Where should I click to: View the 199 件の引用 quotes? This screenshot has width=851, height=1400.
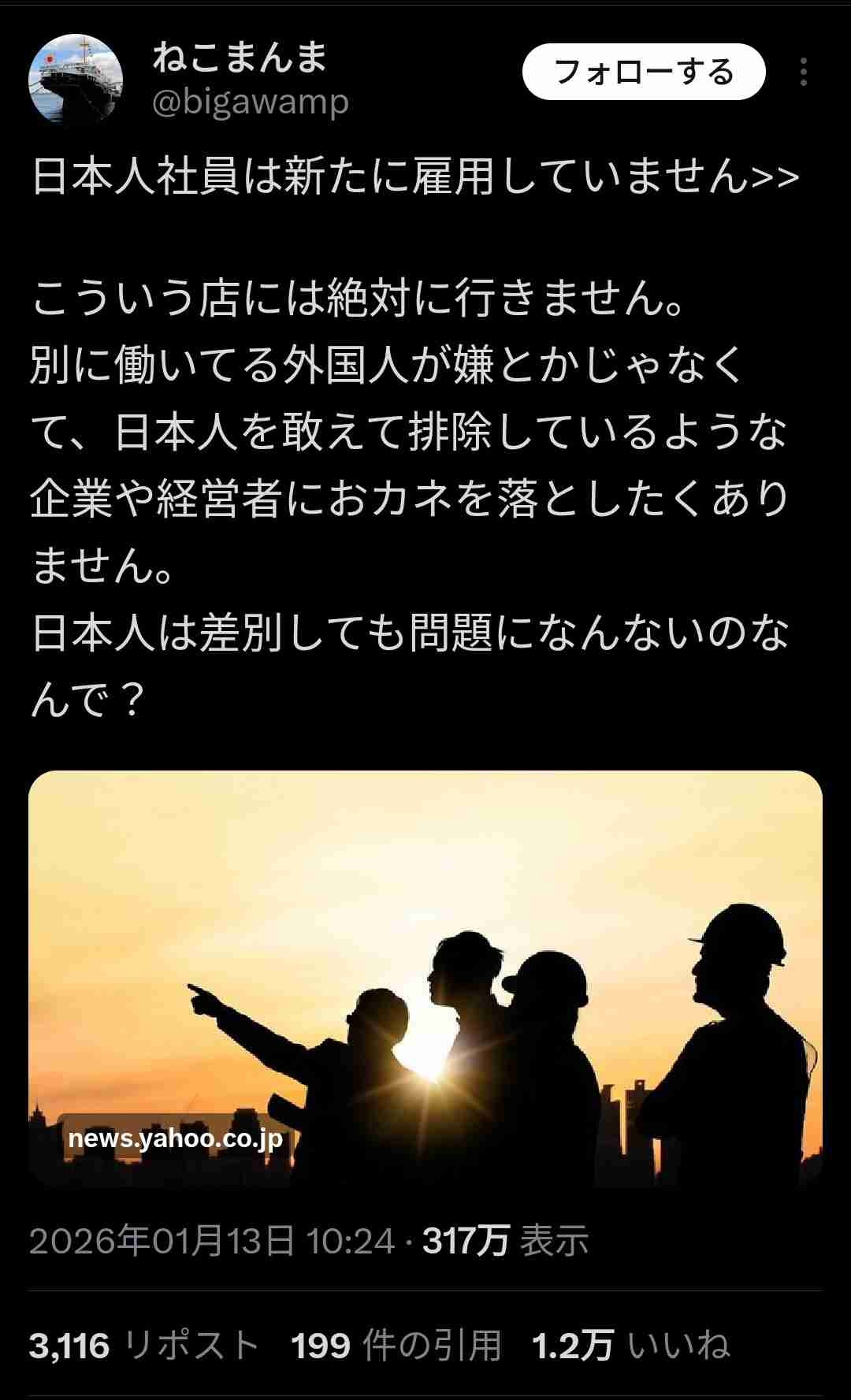point(396,1346)
